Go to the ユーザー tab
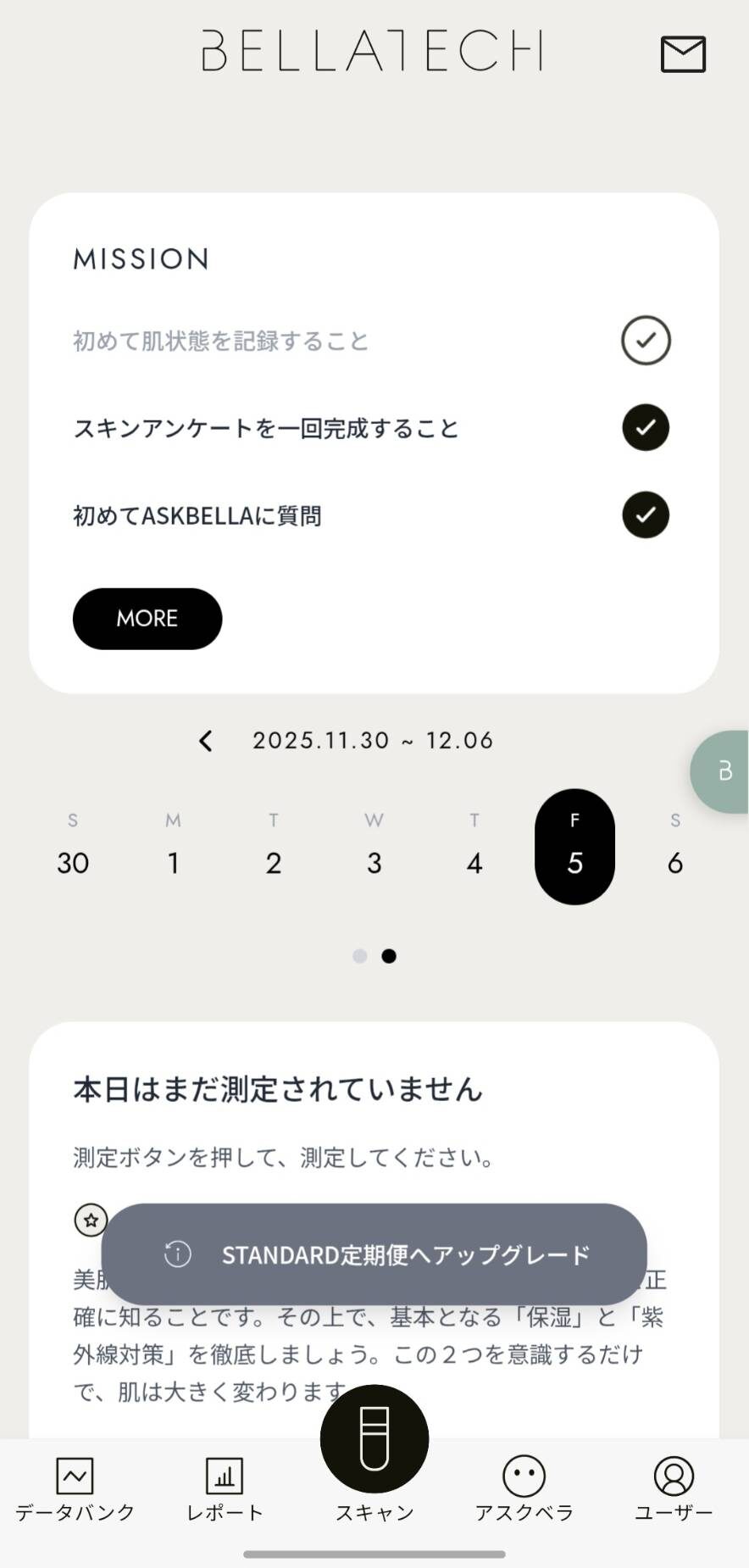This screenshot has height=1568, width=749. 674,1490
